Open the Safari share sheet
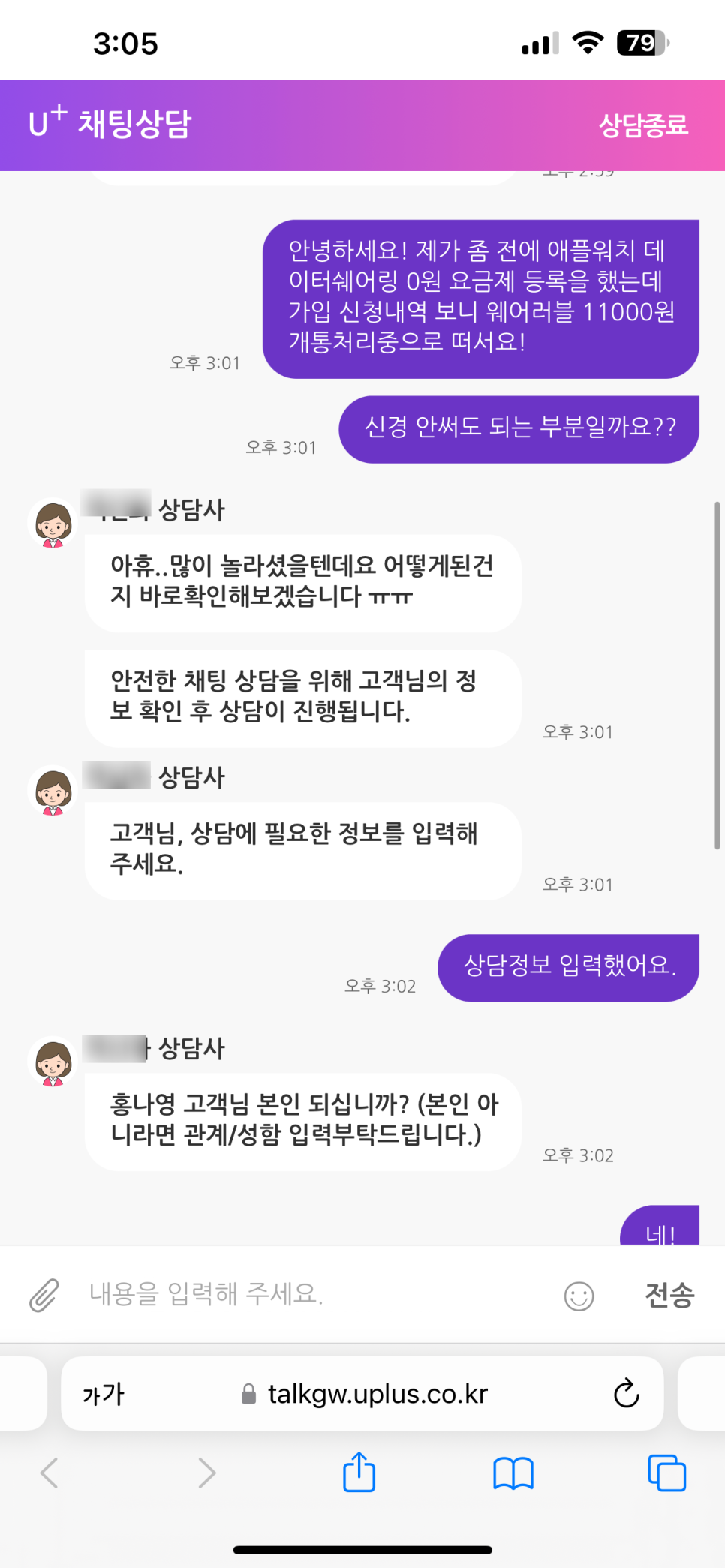Screen dimensions: 725x1568 pos(359,1473)
